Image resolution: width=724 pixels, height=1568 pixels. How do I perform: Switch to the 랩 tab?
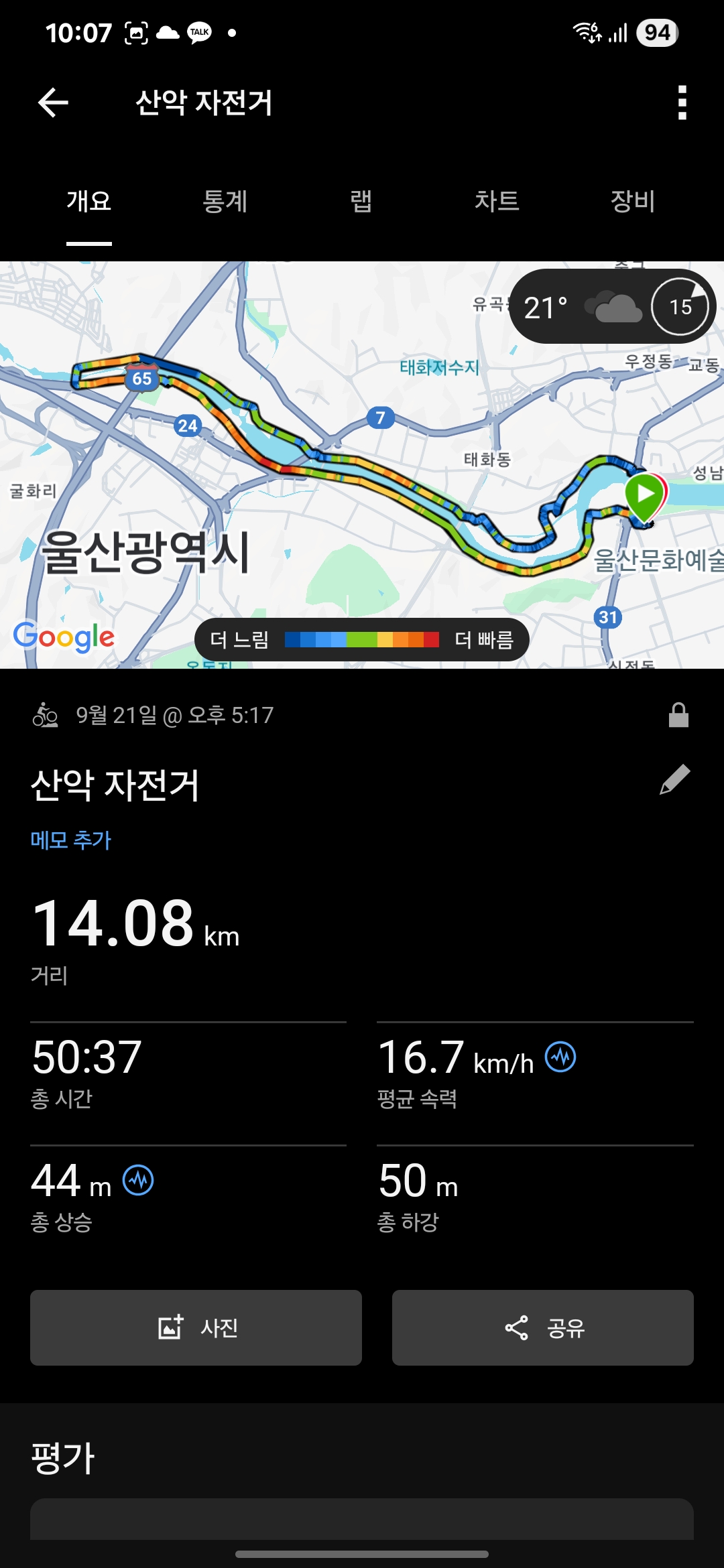pyautogui.click(x=361, y=201)
